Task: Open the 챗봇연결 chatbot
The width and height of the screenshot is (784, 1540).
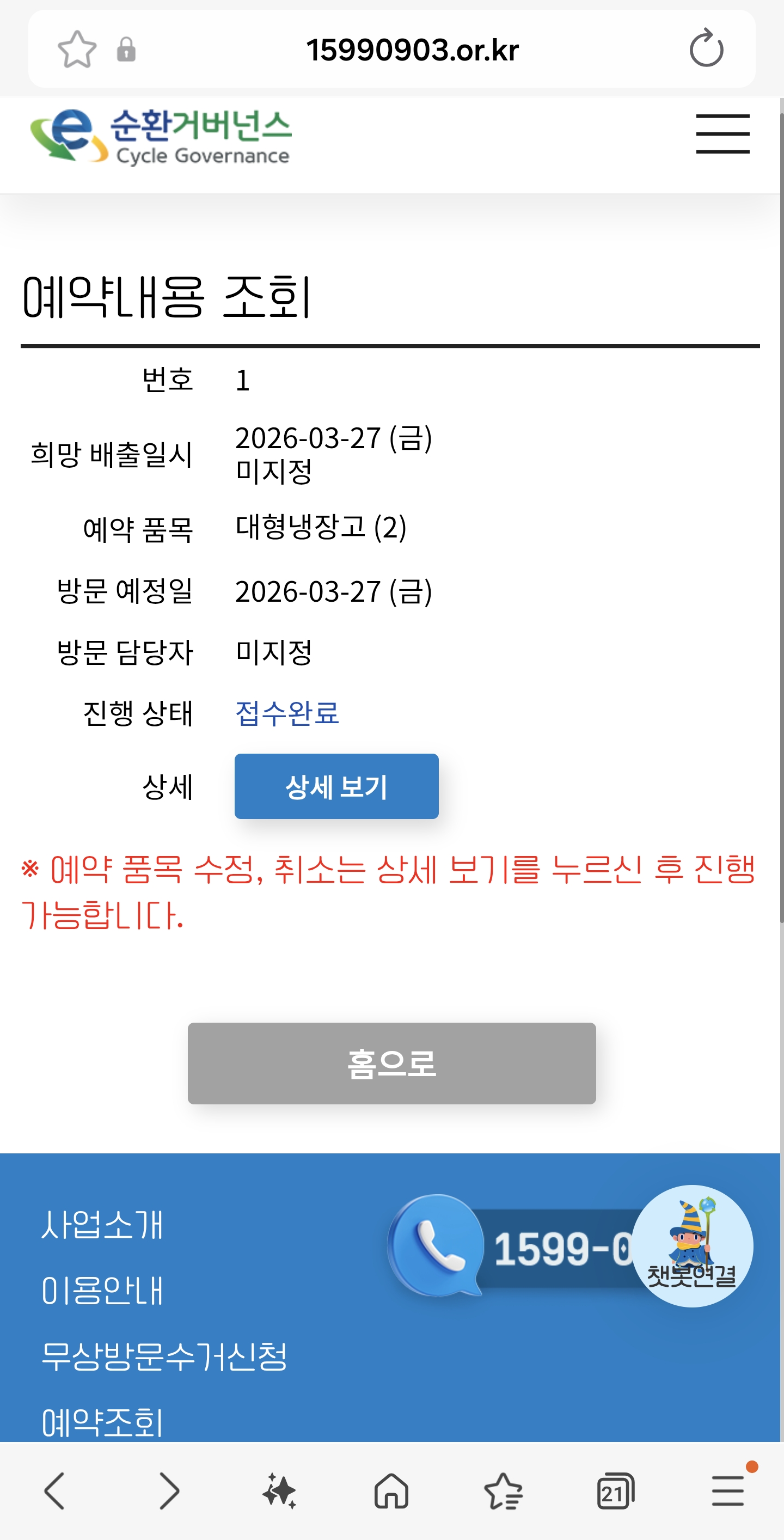Action: 691,1245
